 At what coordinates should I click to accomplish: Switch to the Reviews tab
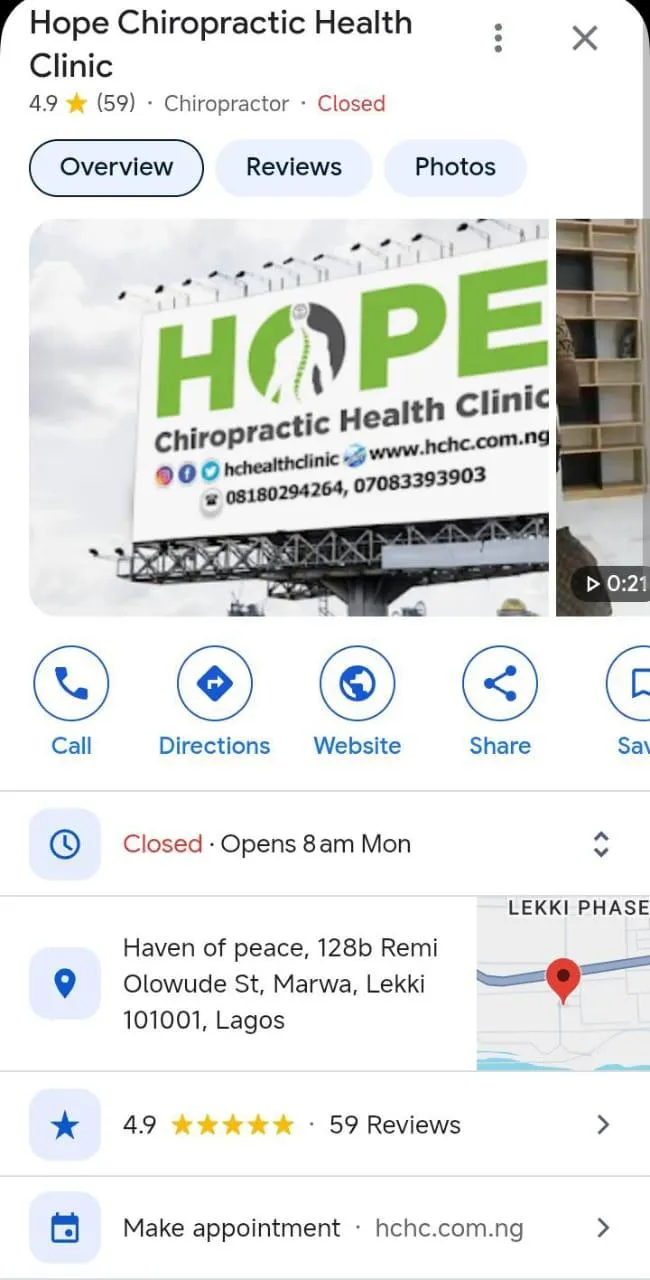(293, 167)
